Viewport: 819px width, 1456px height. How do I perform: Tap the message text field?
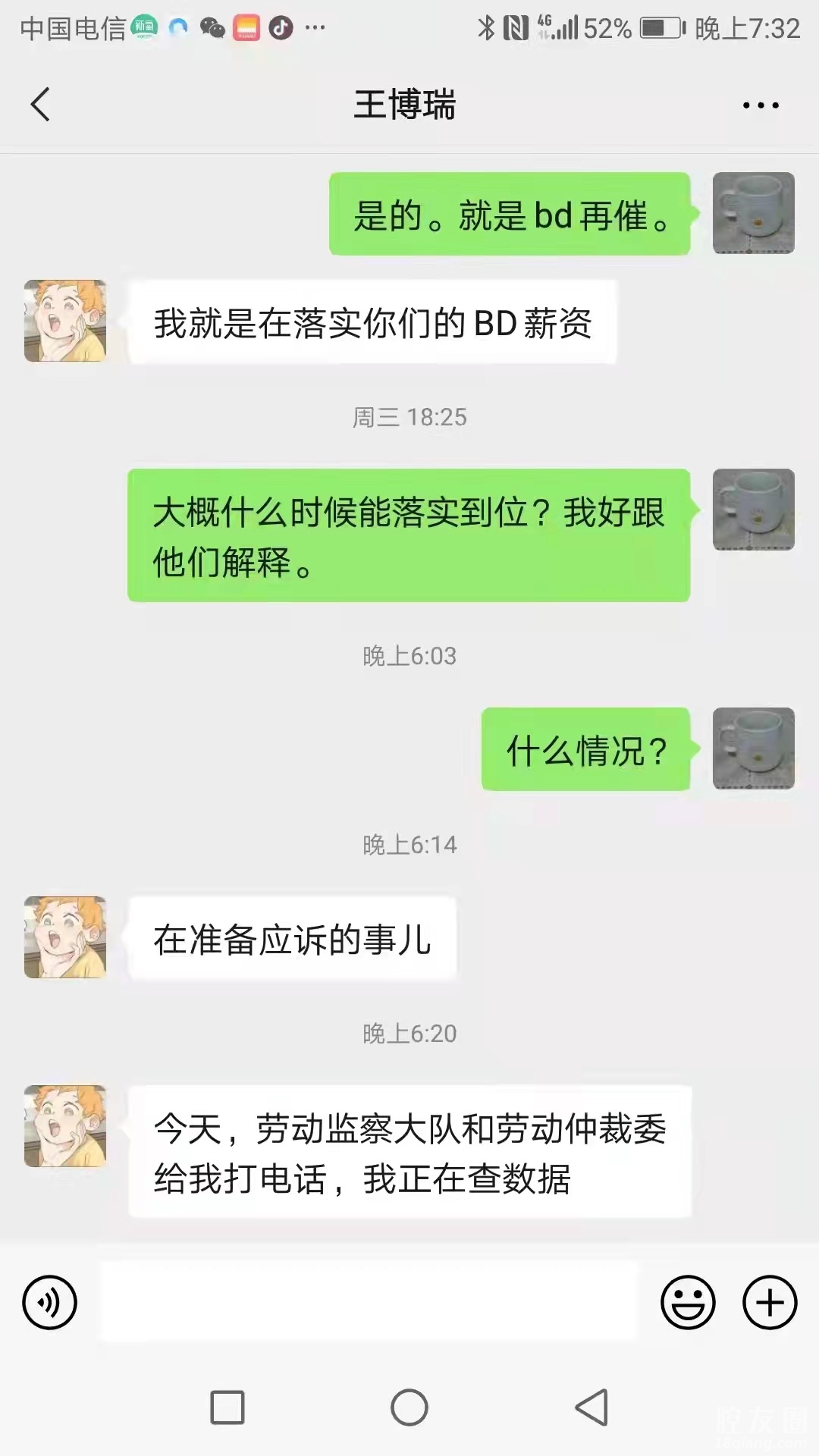tap(369, 1303)
